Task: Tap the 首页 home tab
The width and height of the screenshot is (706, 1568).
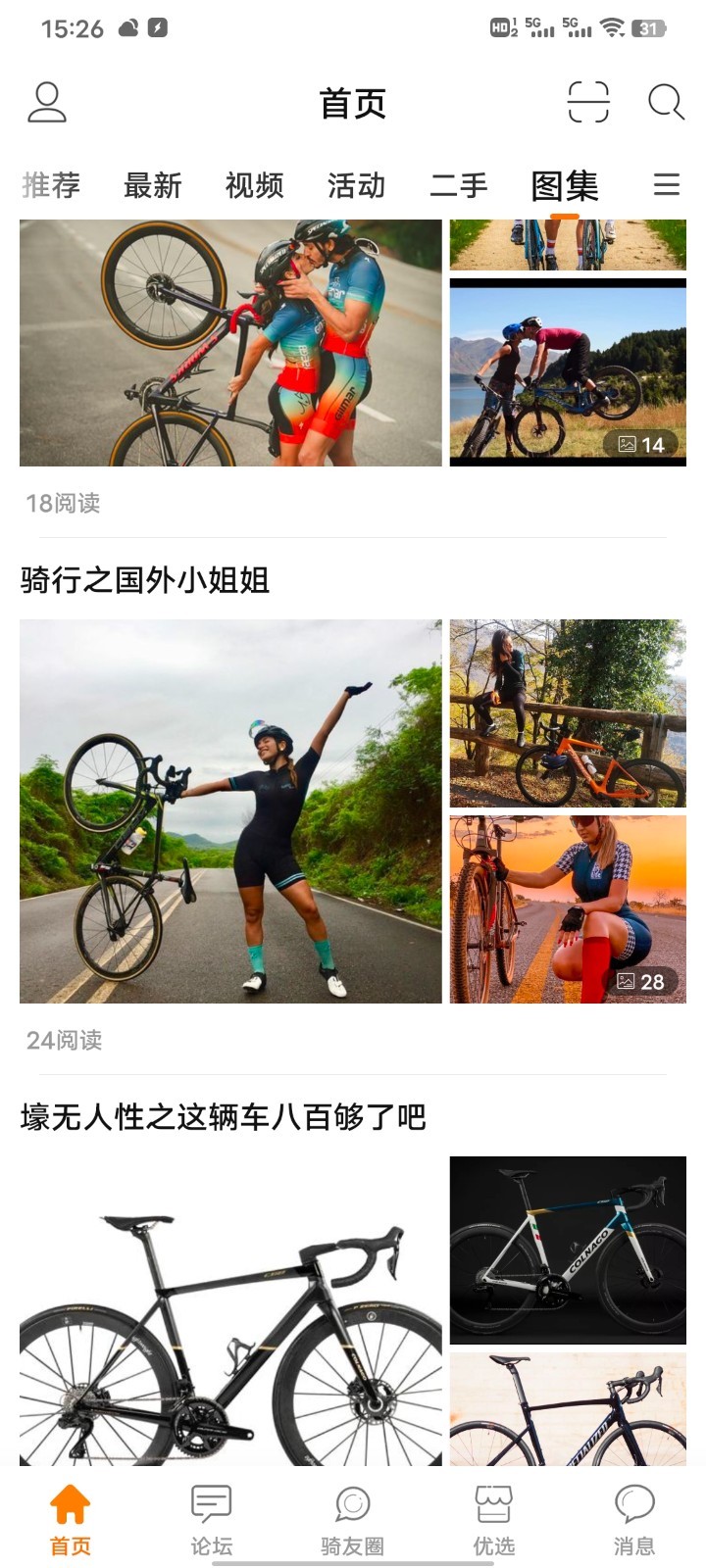Action: pos(71,1521)
